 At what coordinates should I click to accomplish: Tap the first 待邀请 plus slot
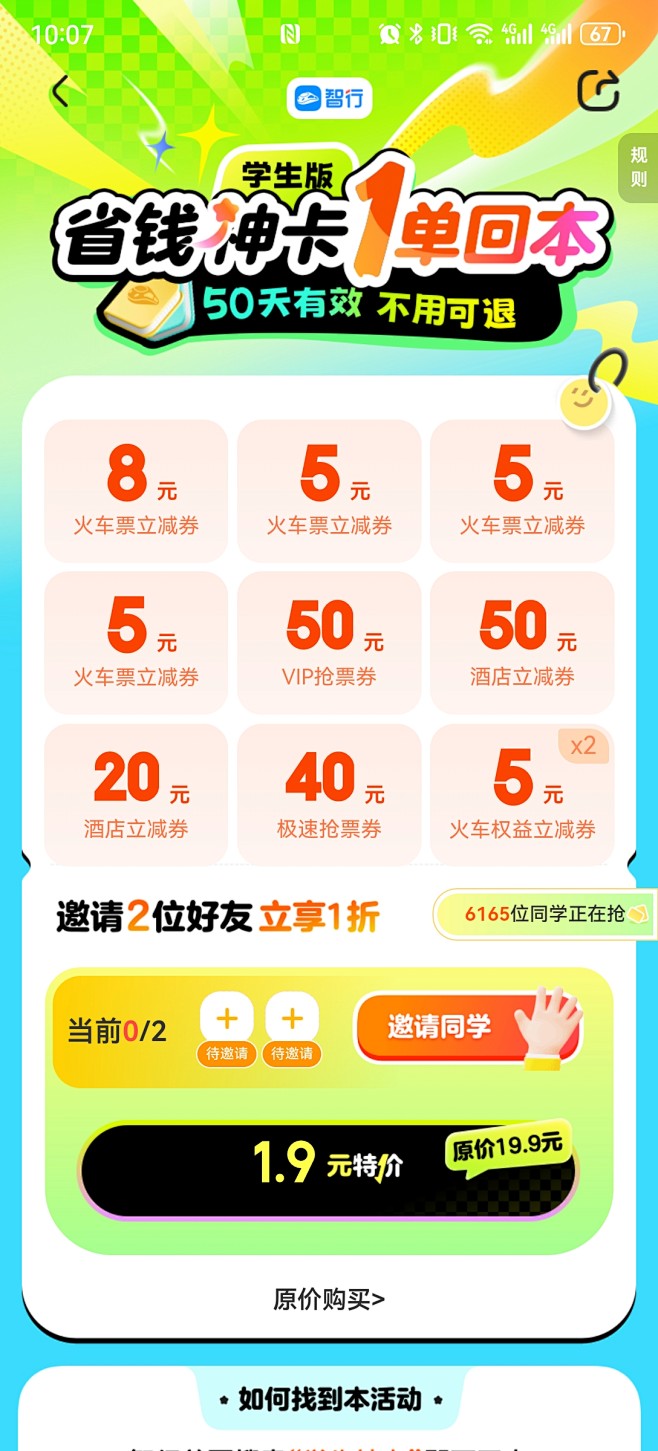click(x=227, y=1030)
